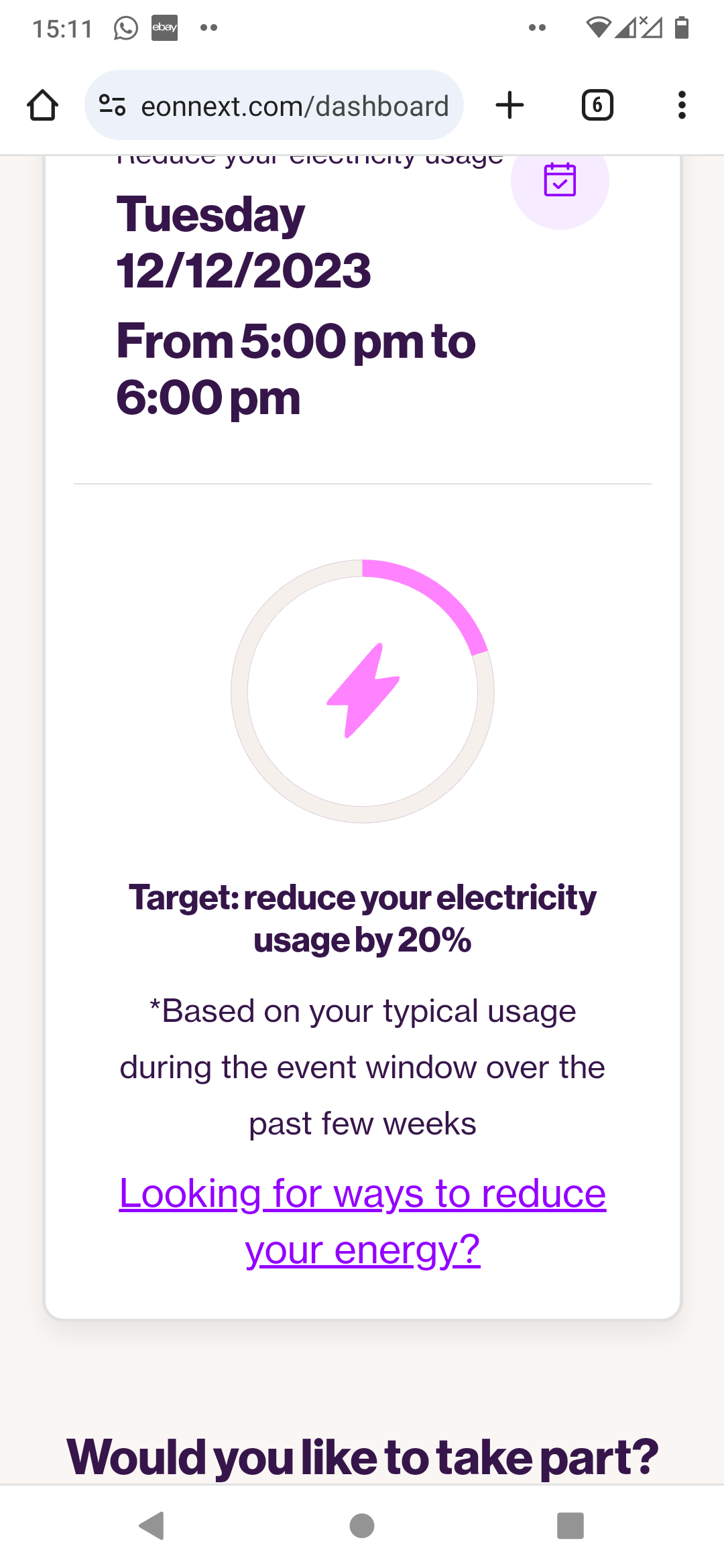Tap the eonnext.com/dashboard address bar
724x1568 pixels.
click(274, 105)
